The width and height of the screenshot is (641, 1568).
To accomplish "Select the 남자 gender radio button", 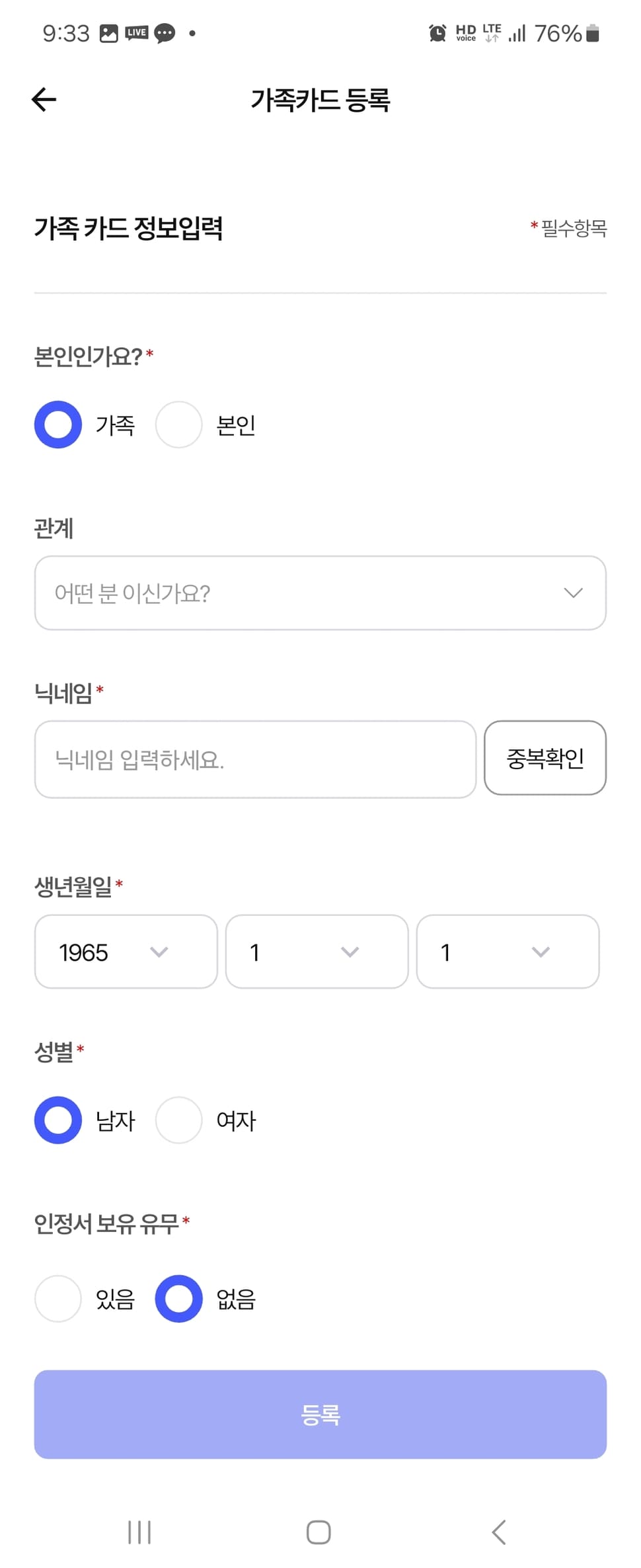I will point(57,1120).
